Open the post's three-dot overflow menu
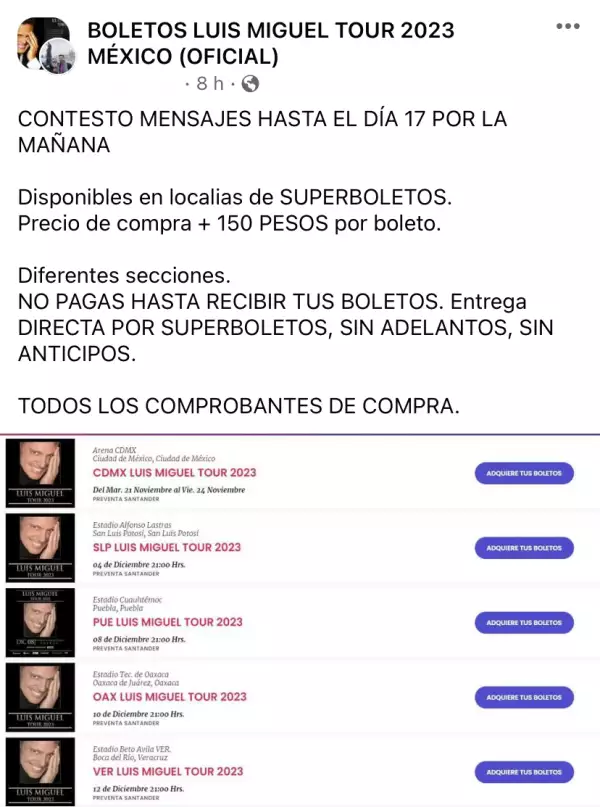600x807 pixels. [566, 26]
